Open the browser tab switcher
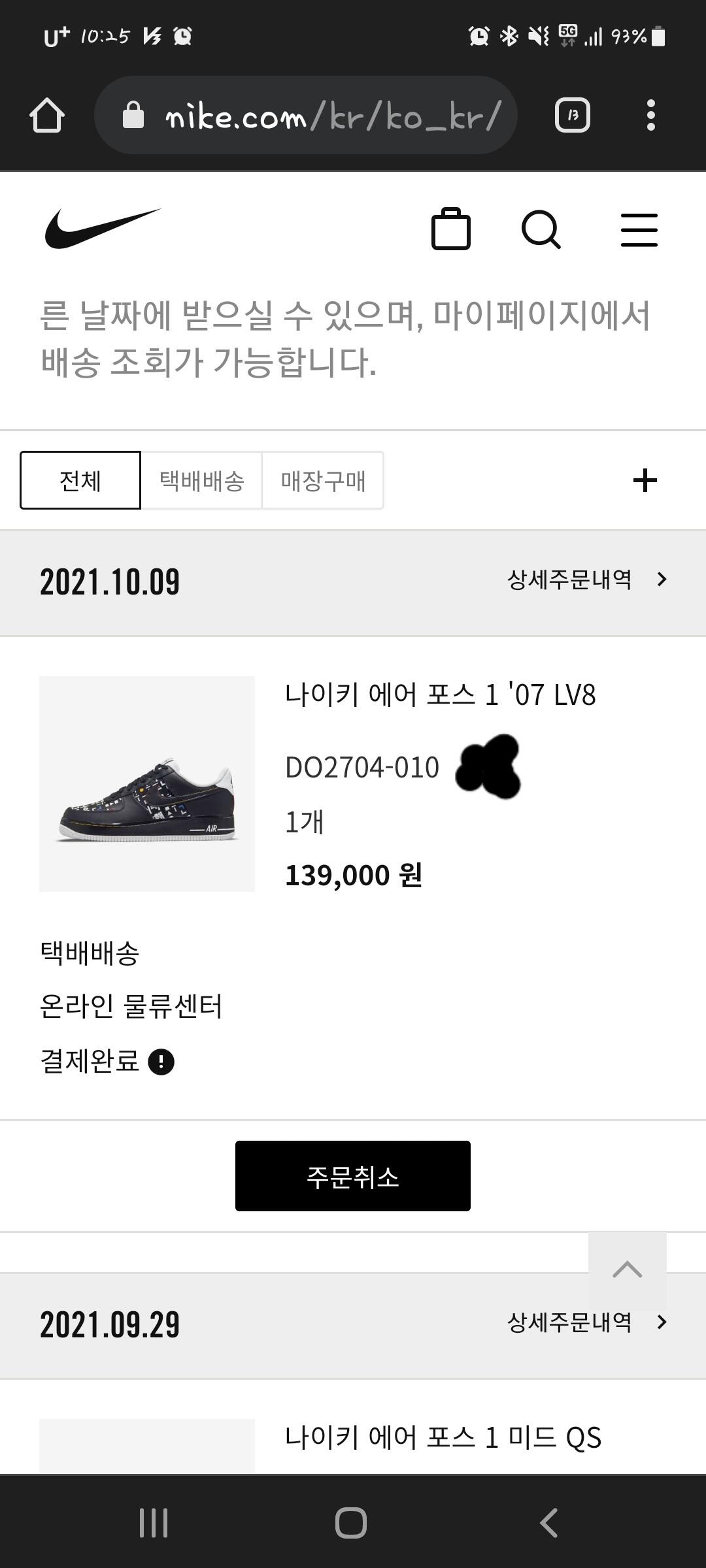Image resolution: width=706 pixels, height=1568 pixels. (572, 116)
